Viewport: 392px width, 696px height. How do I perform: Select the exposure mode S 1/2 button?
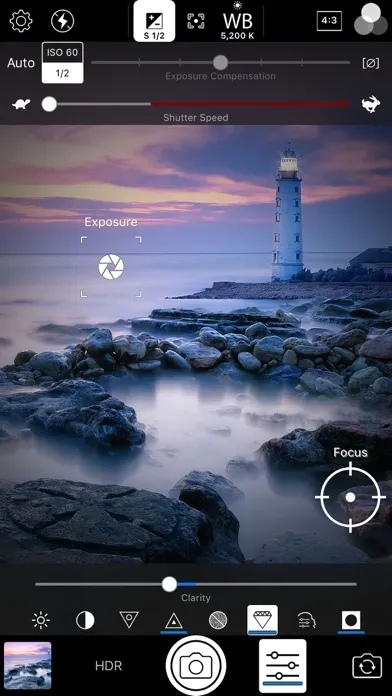click(x=154, y=21)
